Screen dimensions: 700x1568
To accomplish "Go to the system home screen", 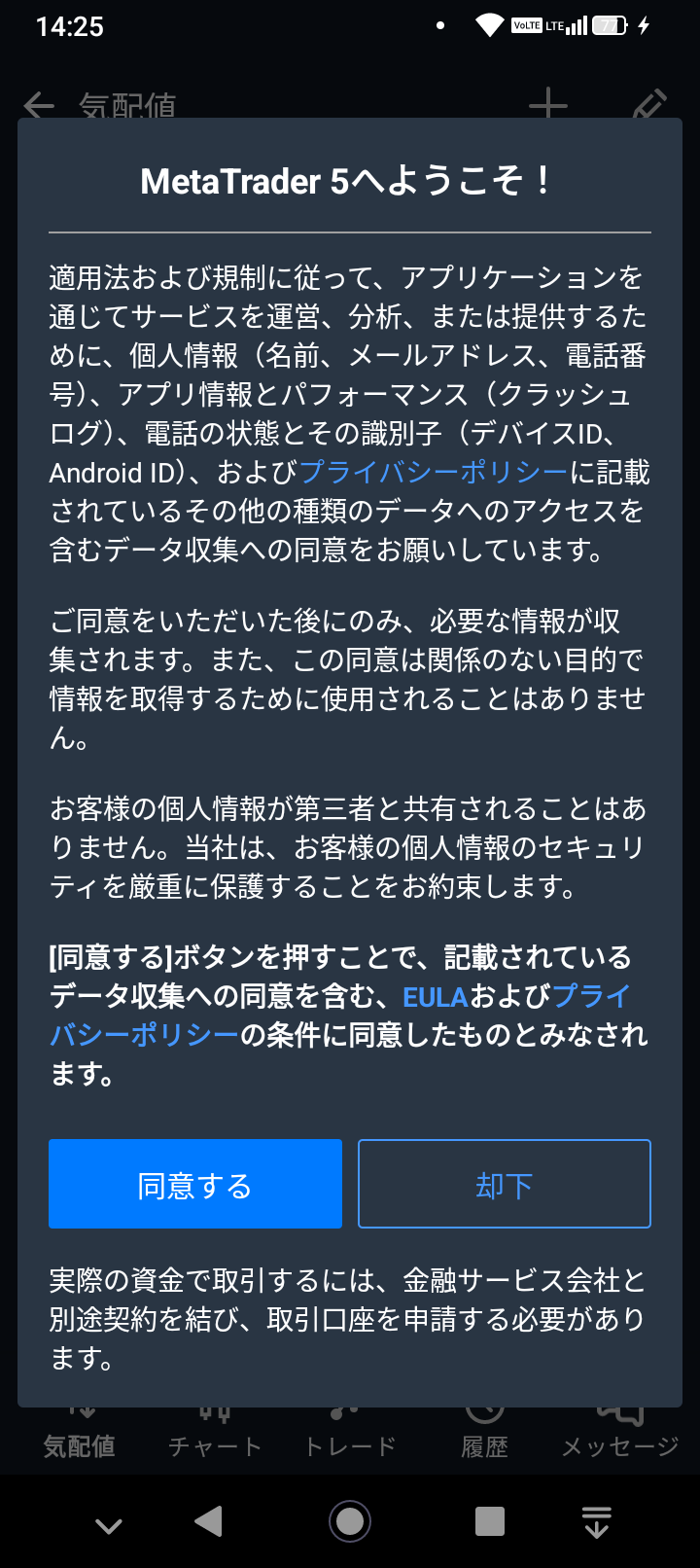I will click(350, 1521).
